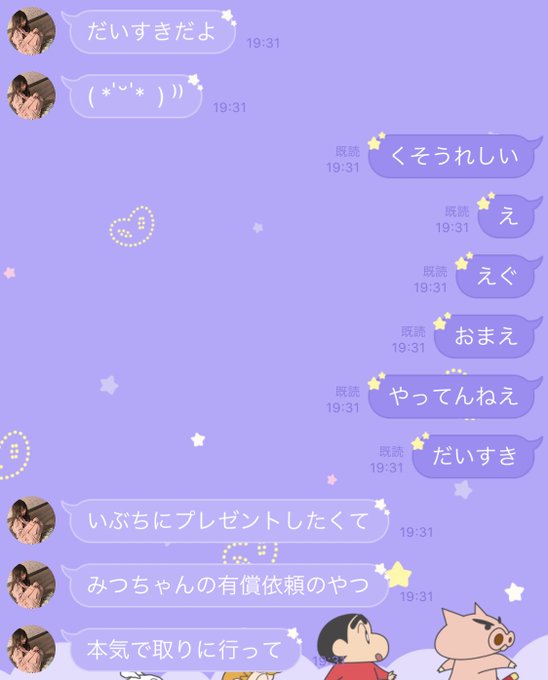Tap avatar next to 本気で取りに行って message

[31, 649]
